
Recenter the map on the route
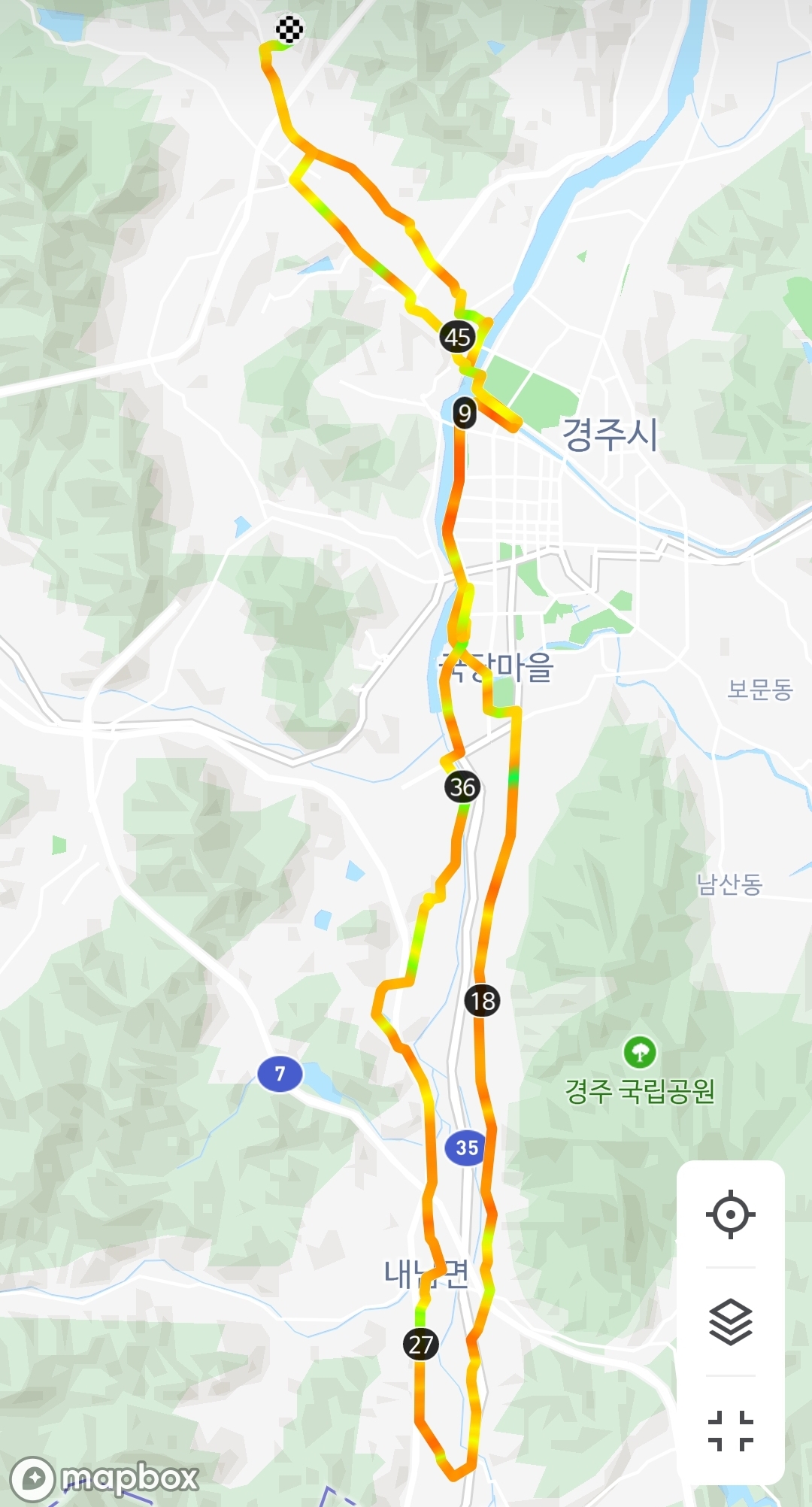(x=730, y=1214)
